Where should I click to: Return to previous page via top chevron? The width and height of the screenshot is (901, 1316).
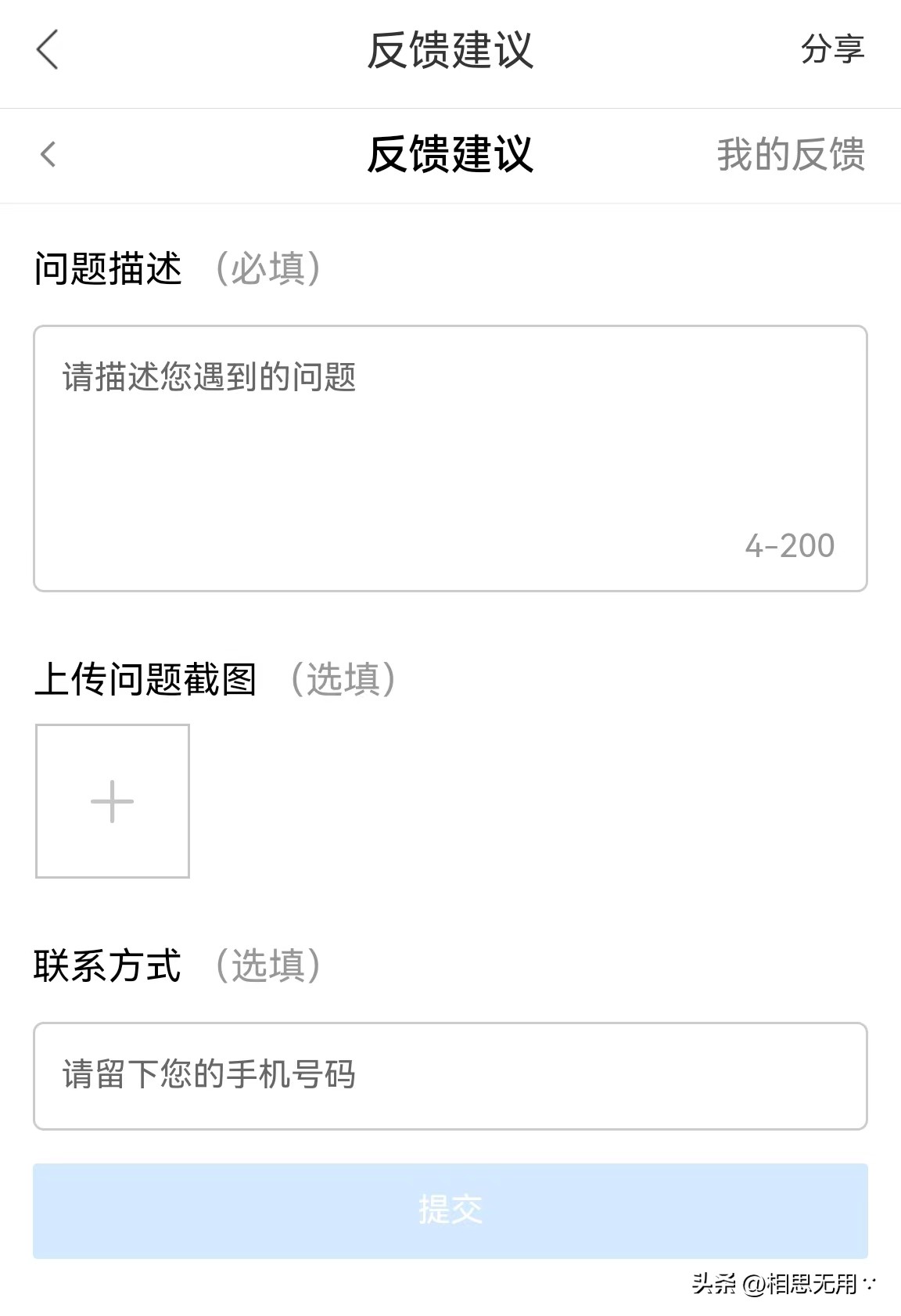click(x=47, y=50)
